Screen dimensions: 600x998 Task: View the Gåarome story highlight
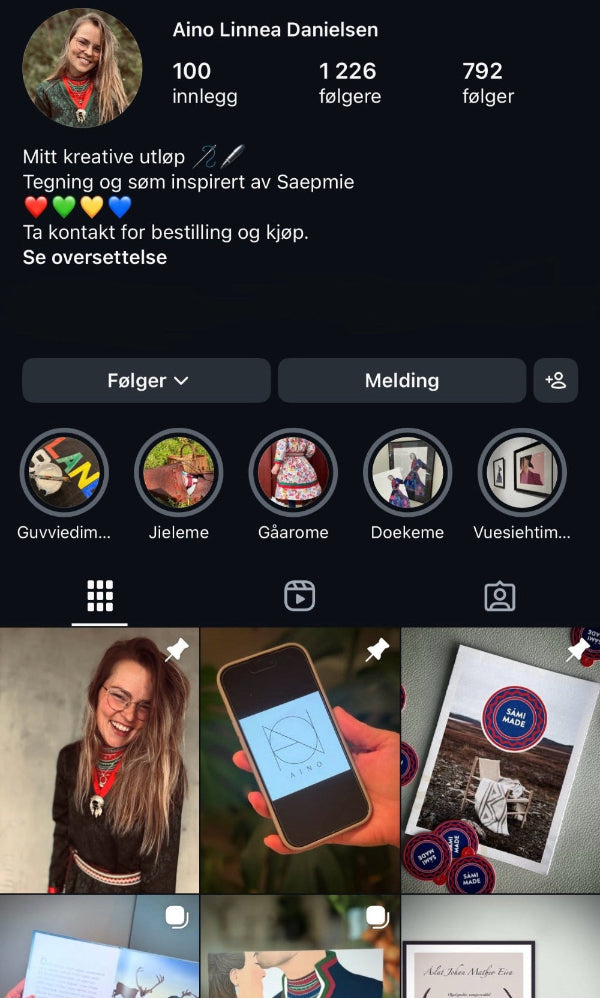[293, 472]
